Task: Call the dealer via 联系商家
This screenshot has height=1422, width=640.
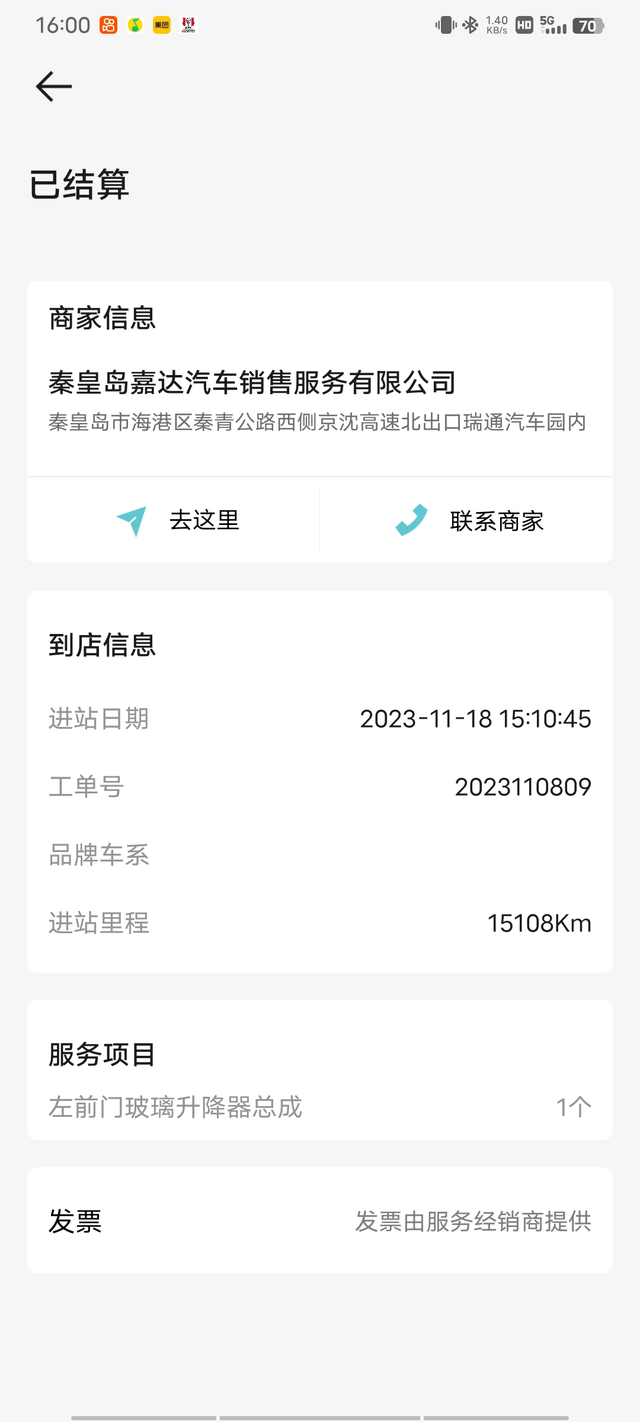Action: coord(468,521)
